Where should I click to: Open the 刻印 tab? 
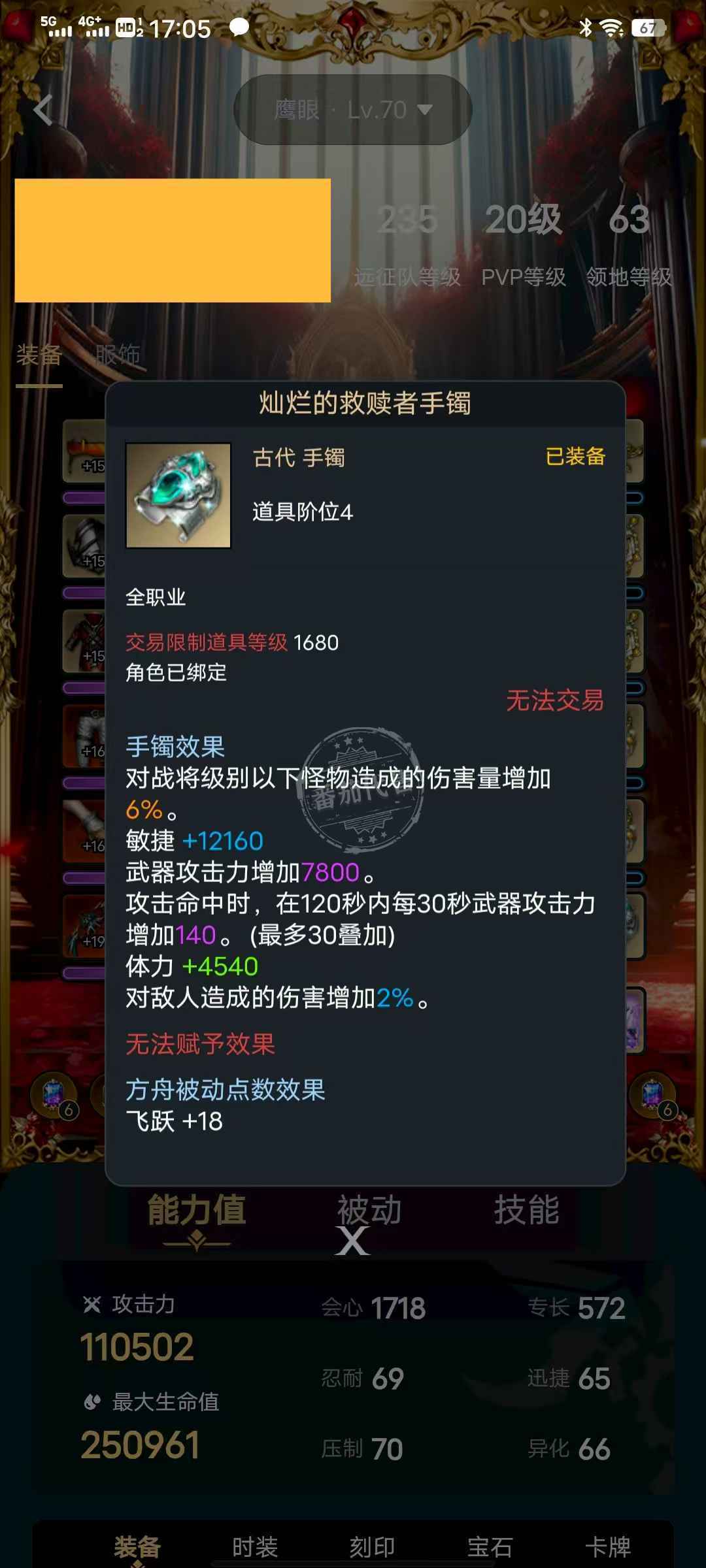pos(372,1547)
